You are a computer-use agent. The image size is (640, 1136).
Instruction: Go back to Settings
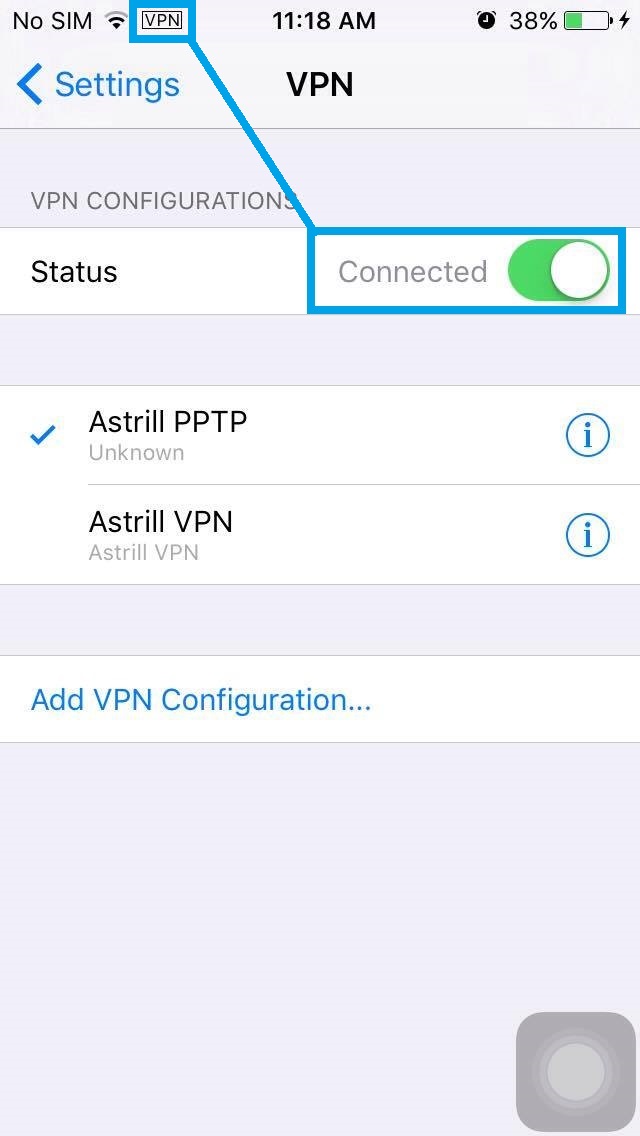[98, 85]
